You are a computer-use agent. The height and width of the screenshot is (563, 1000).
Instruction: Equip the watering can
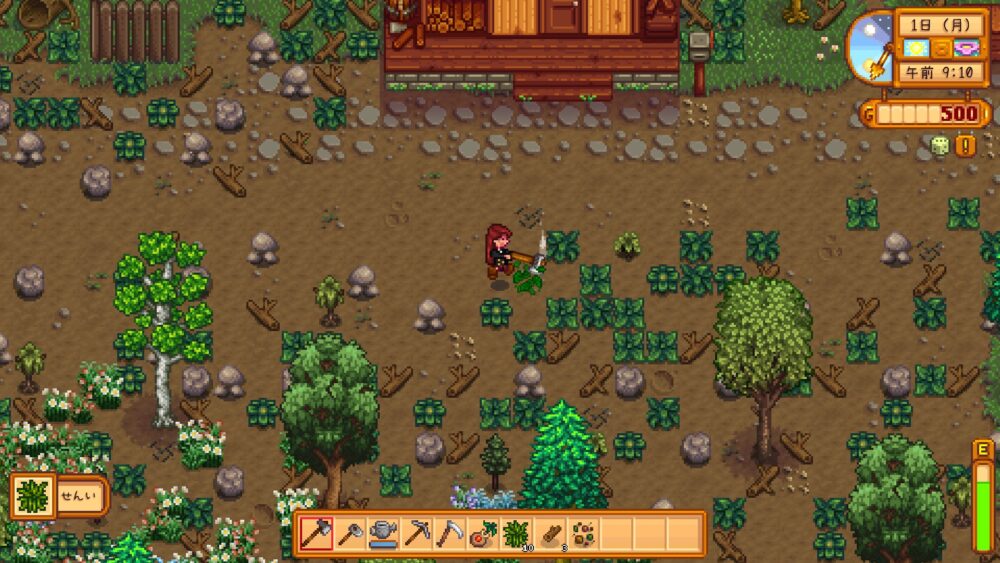pos(383,534)
